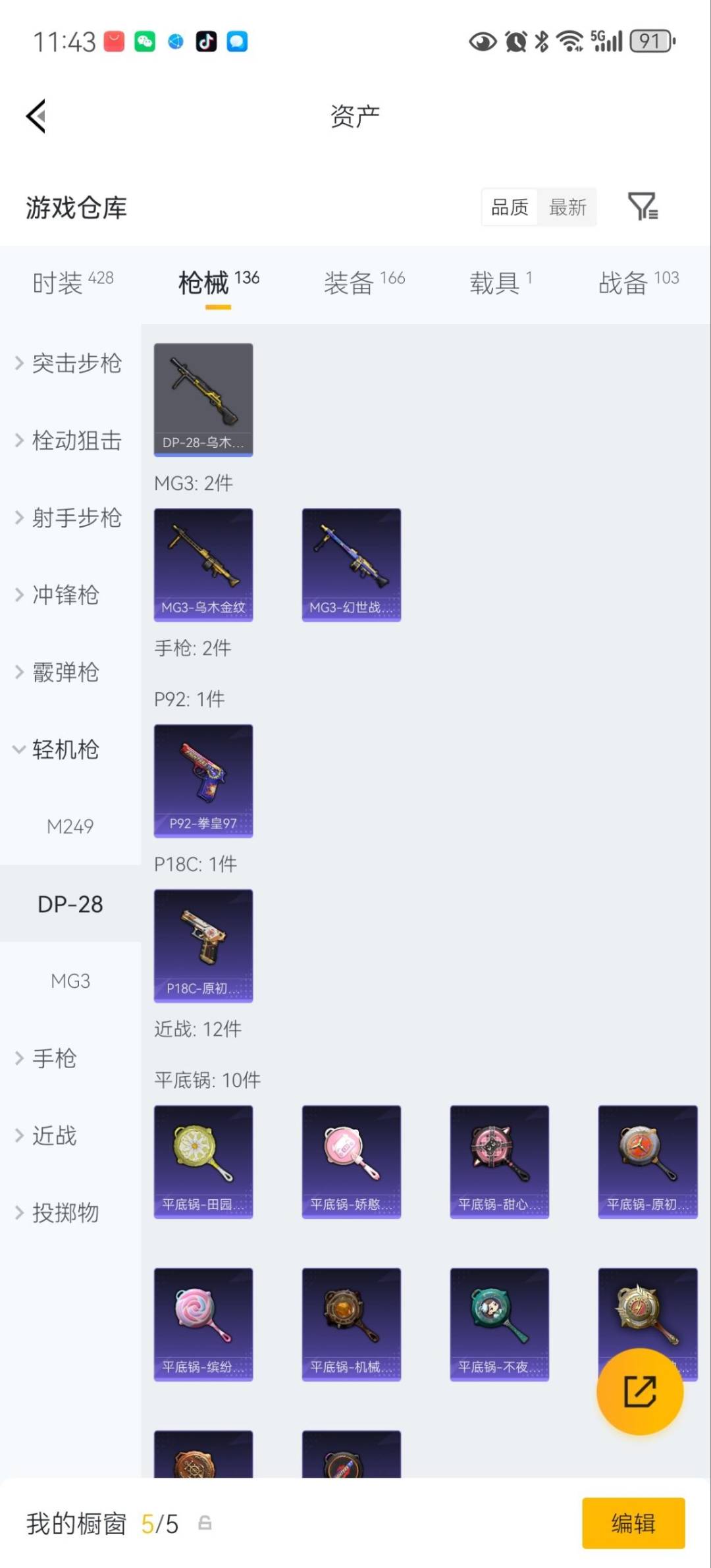
Task: Open WeChat from the status bar
Action: click(x=145, y=42)
